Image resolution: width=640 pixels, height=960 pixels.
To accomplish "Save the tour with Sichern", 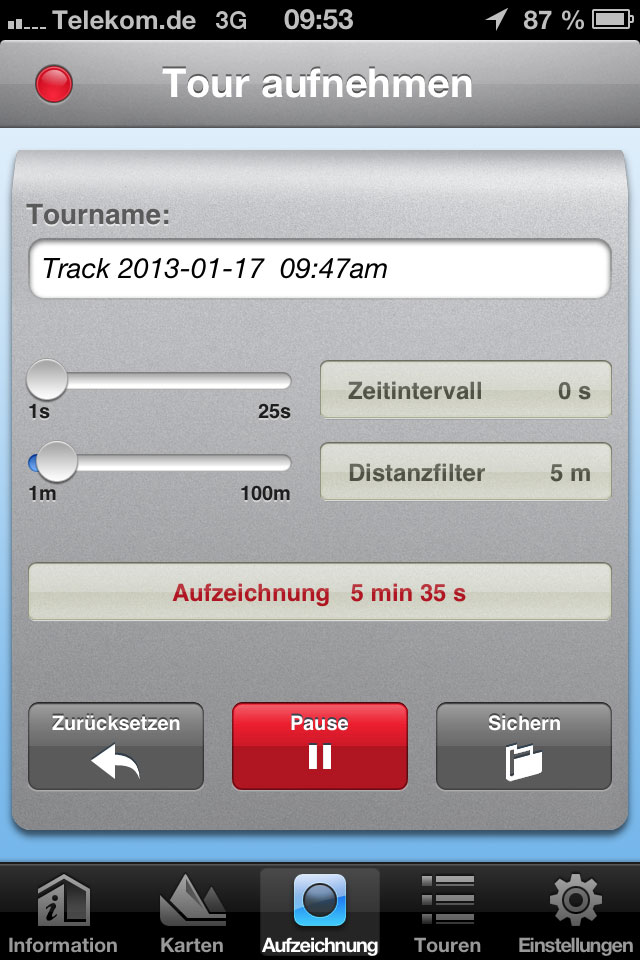I will coord(524,746).
